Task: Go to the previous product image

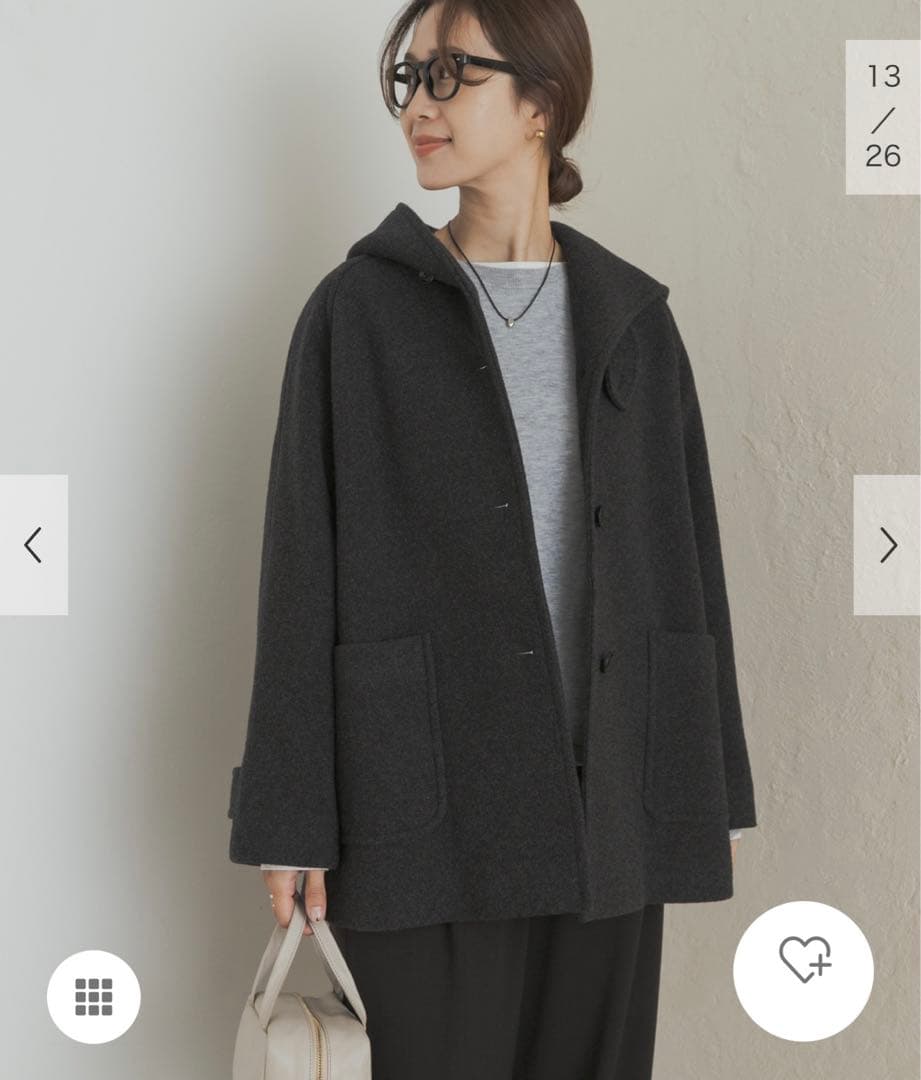Action: click(x=33, y=545)
